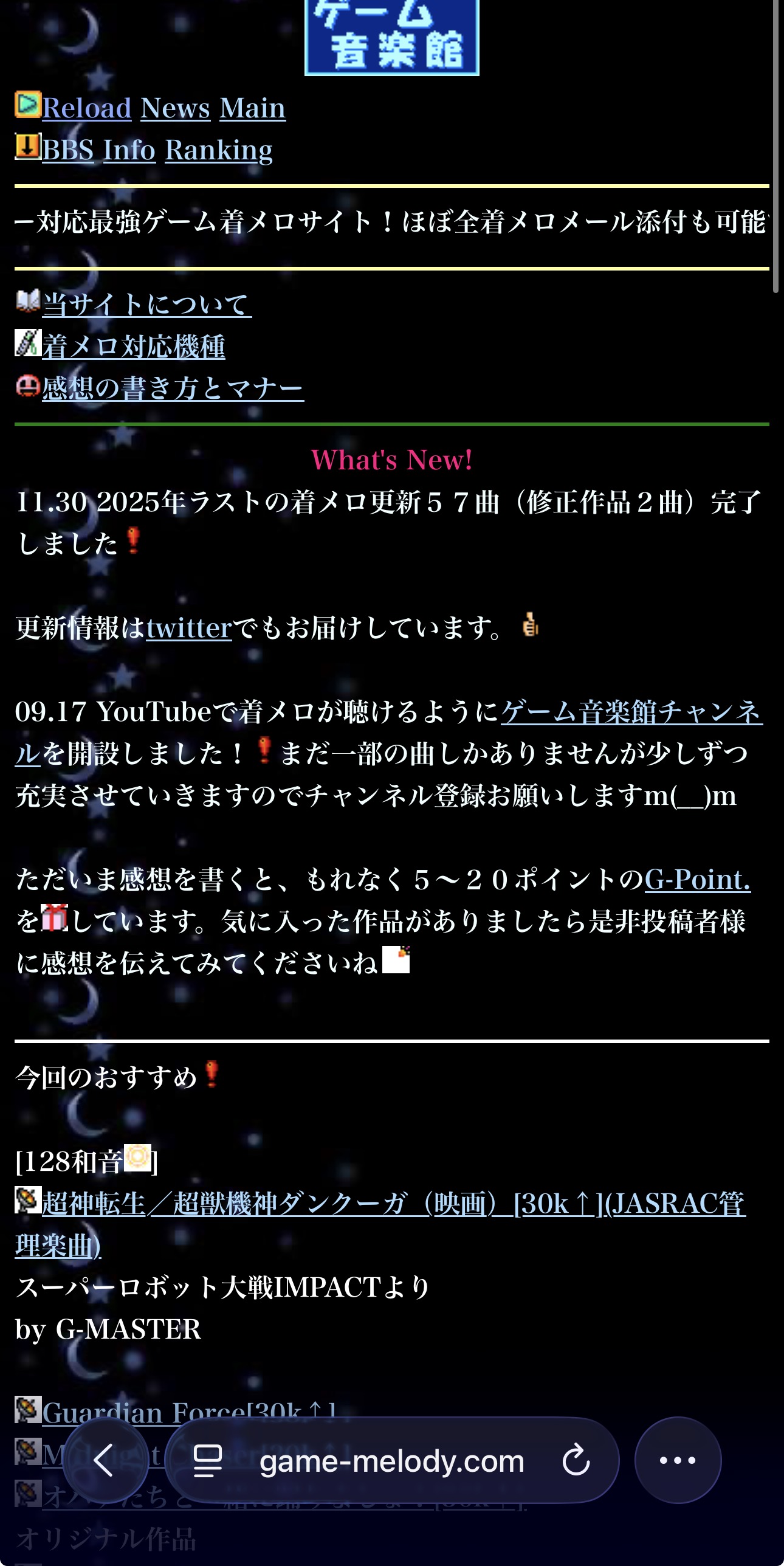
Task: Open the News link
Action: coord(175,108)
